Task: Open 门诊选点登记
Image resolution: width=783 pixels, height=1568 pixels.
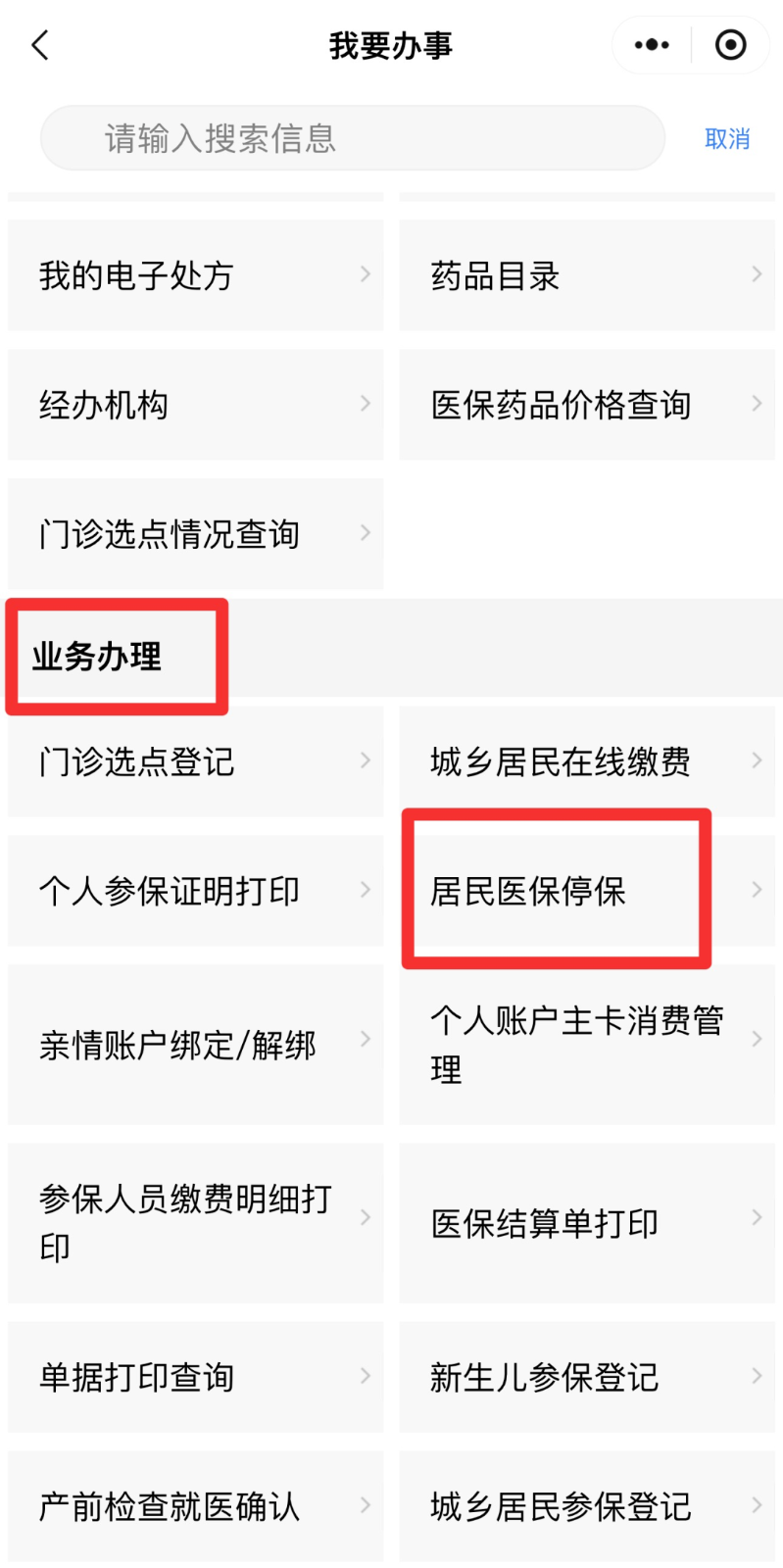Action: click(195, 761)
